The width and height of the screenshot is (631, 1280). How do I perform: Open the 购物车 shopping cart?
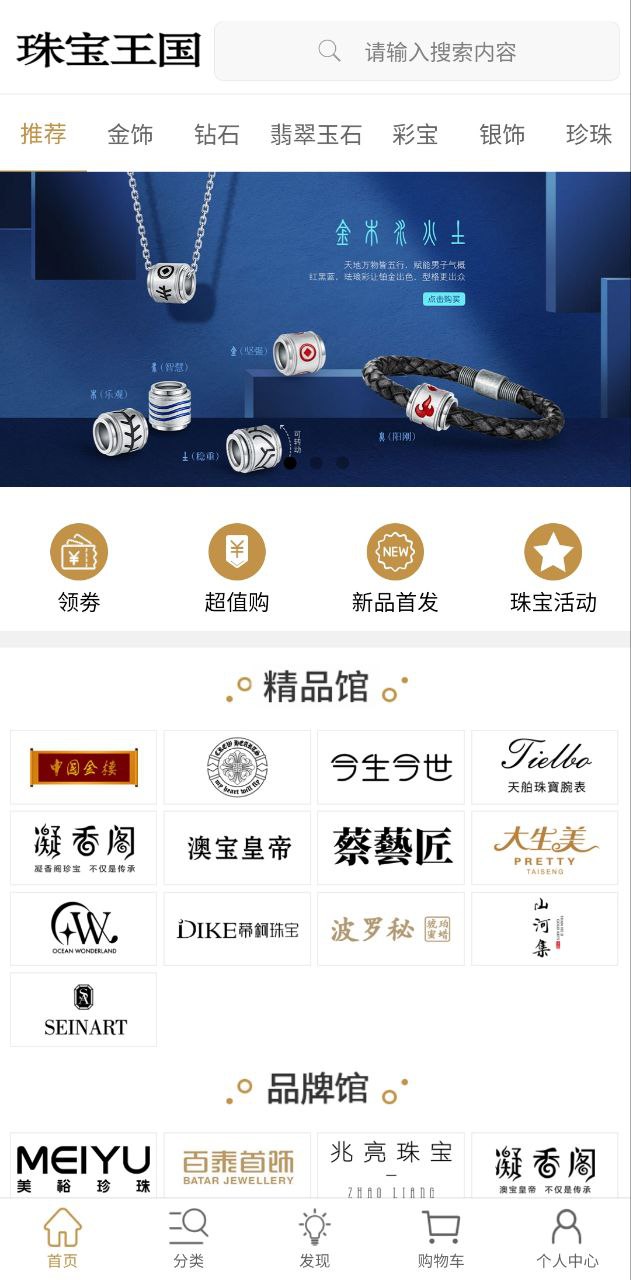coord(440,1239)
